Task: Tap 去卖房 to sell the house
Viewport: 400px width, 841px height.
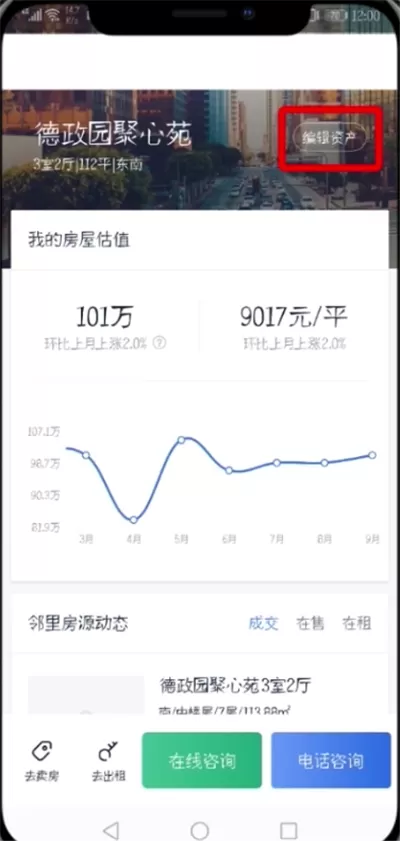Action: [42, 761]
